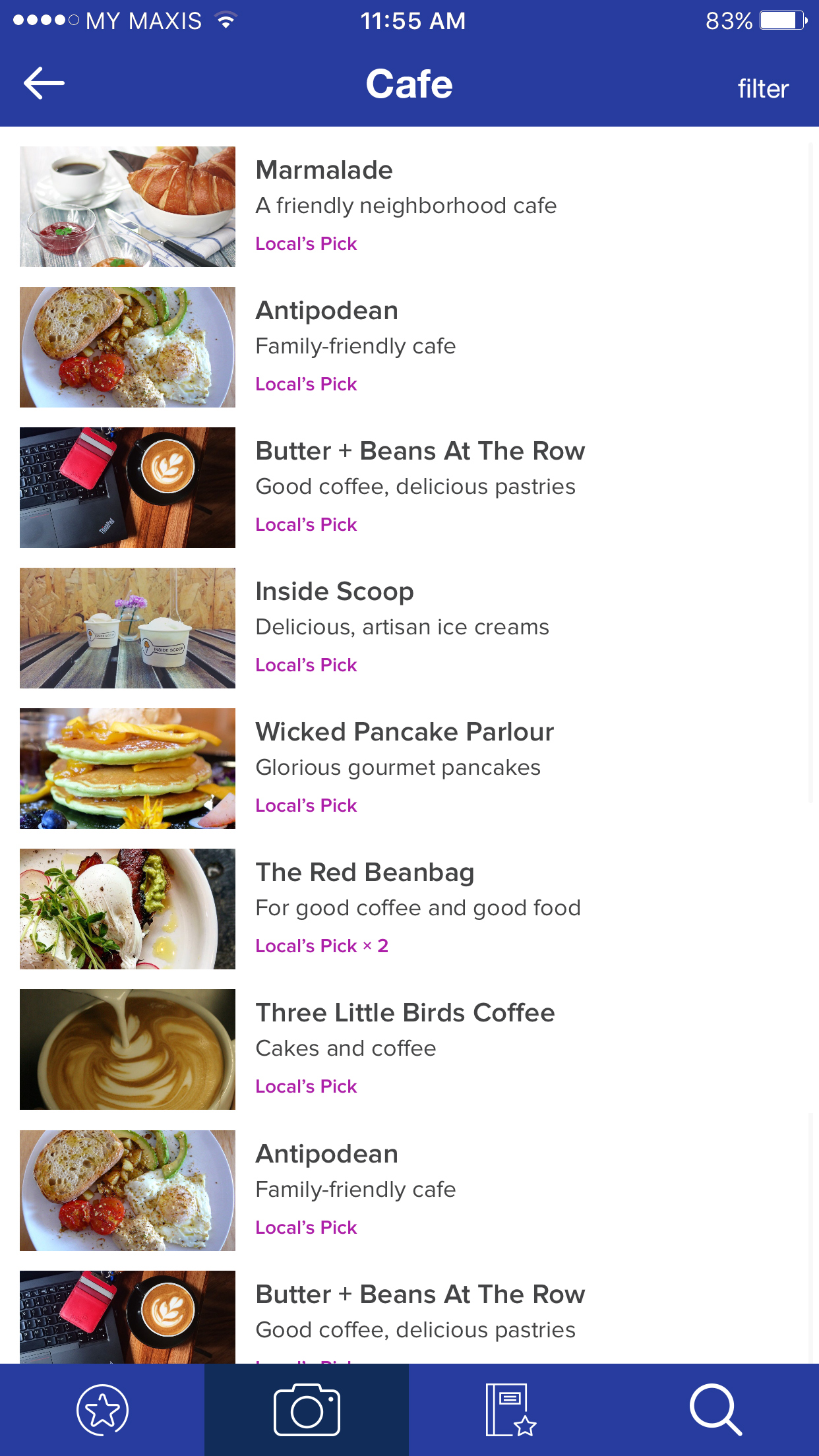The height and width of the screenshot is (1456, 819).
Task: Open the search tab
Action: point(715,1410)
